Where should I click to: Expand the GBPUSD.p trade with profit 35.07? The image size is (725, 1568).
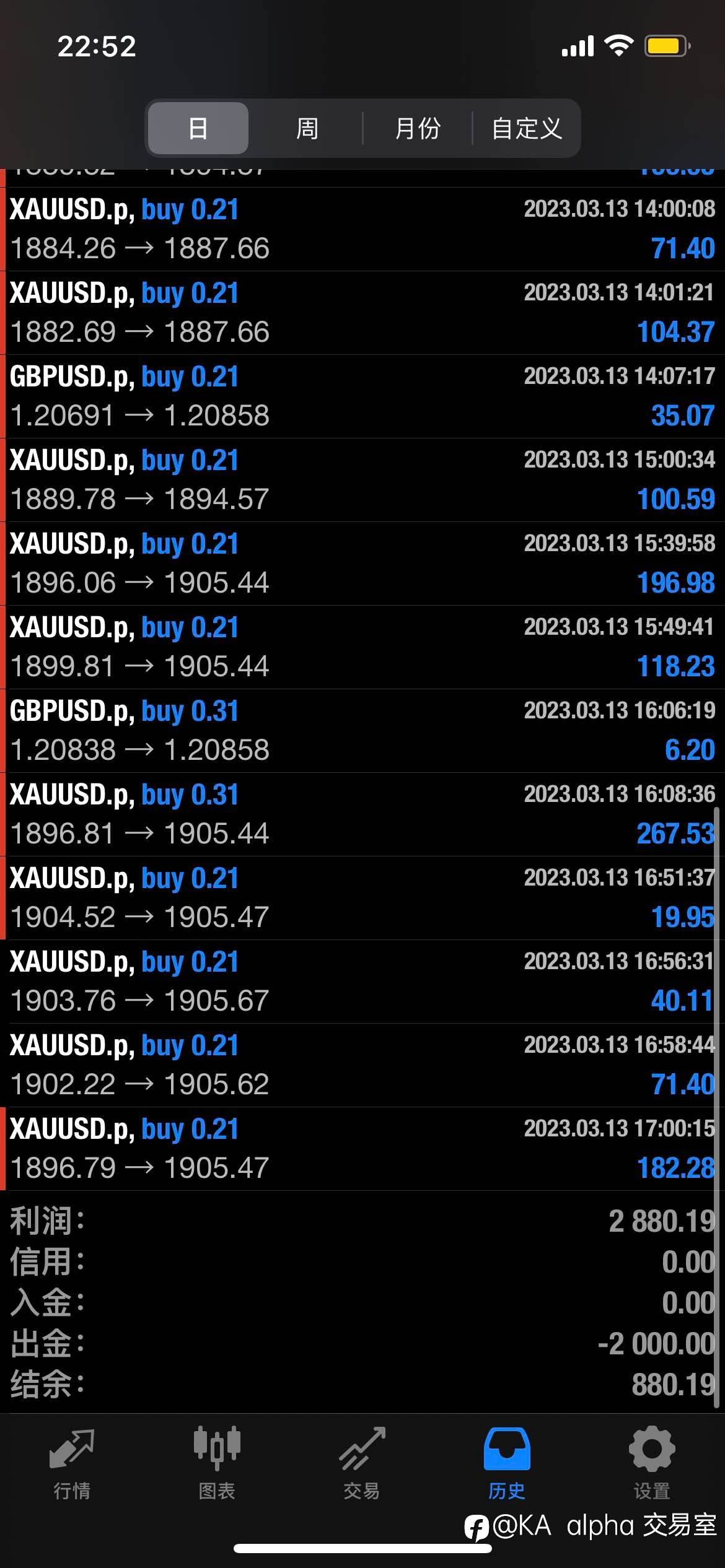[362, 396]
